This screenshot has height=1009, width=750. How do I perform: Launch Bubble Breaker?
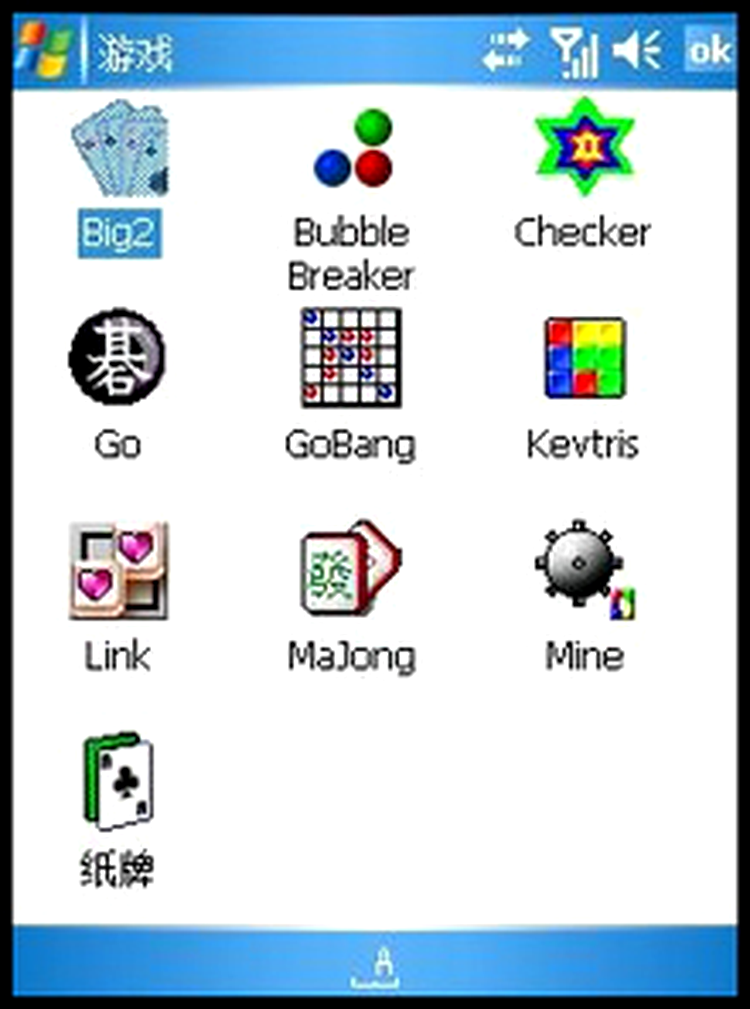coord(351,150)
